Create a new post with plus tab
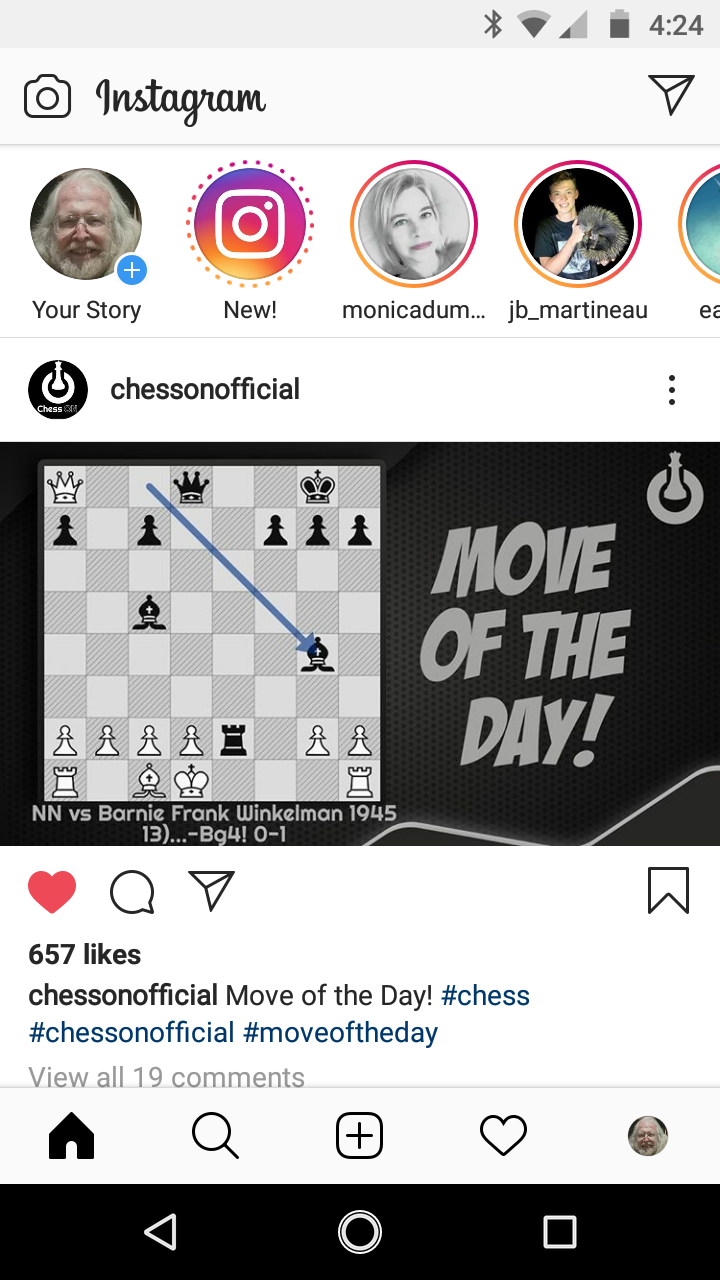The height and width of the screenshot is (1280, 720). click(360, 1136)
